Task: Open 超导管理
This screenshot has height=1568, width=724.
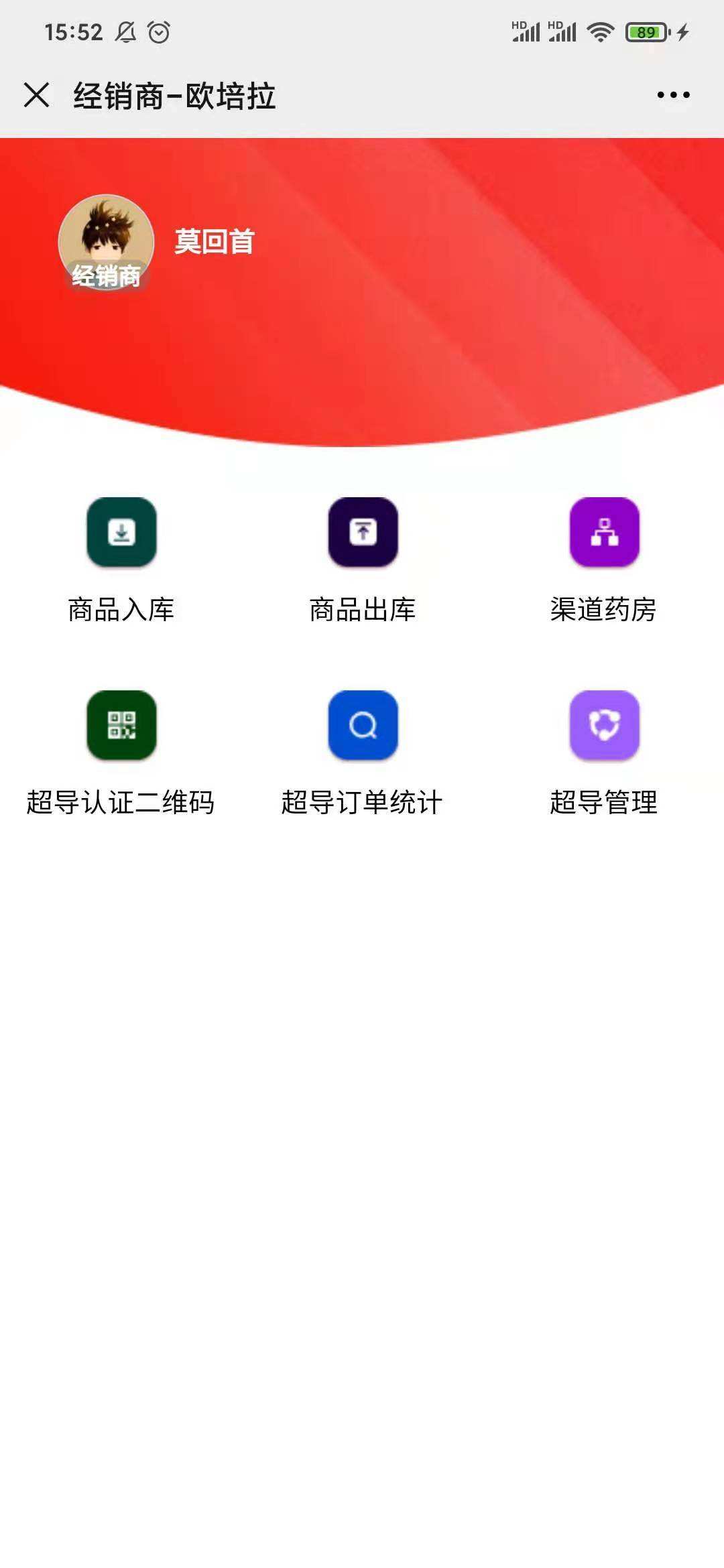Action: 604,725
